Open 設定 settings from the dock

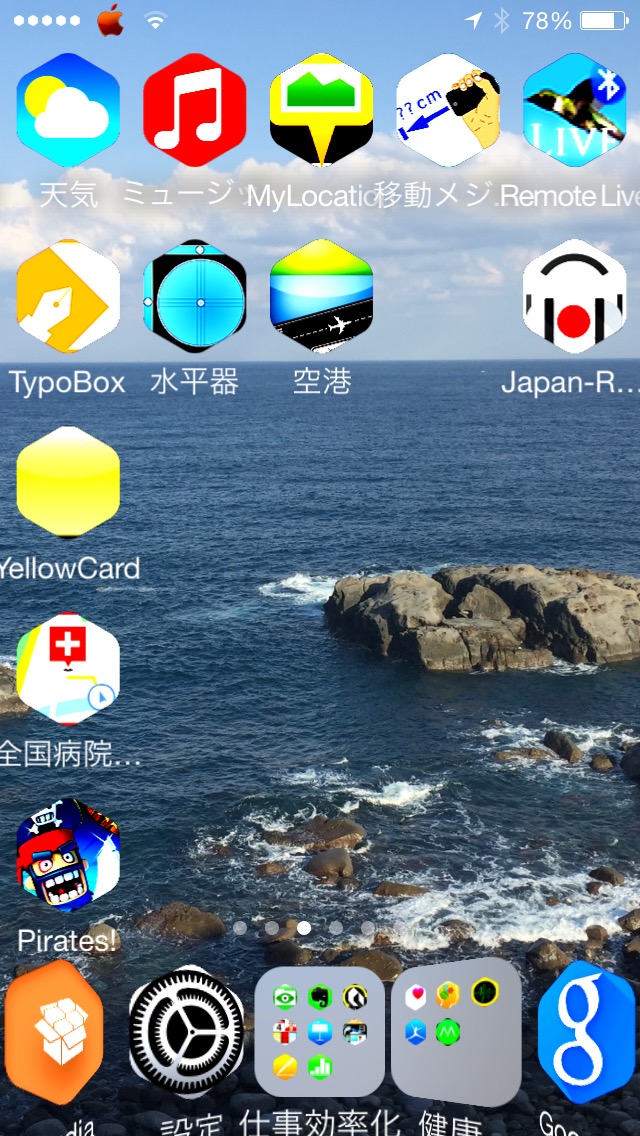[187, 1032]
